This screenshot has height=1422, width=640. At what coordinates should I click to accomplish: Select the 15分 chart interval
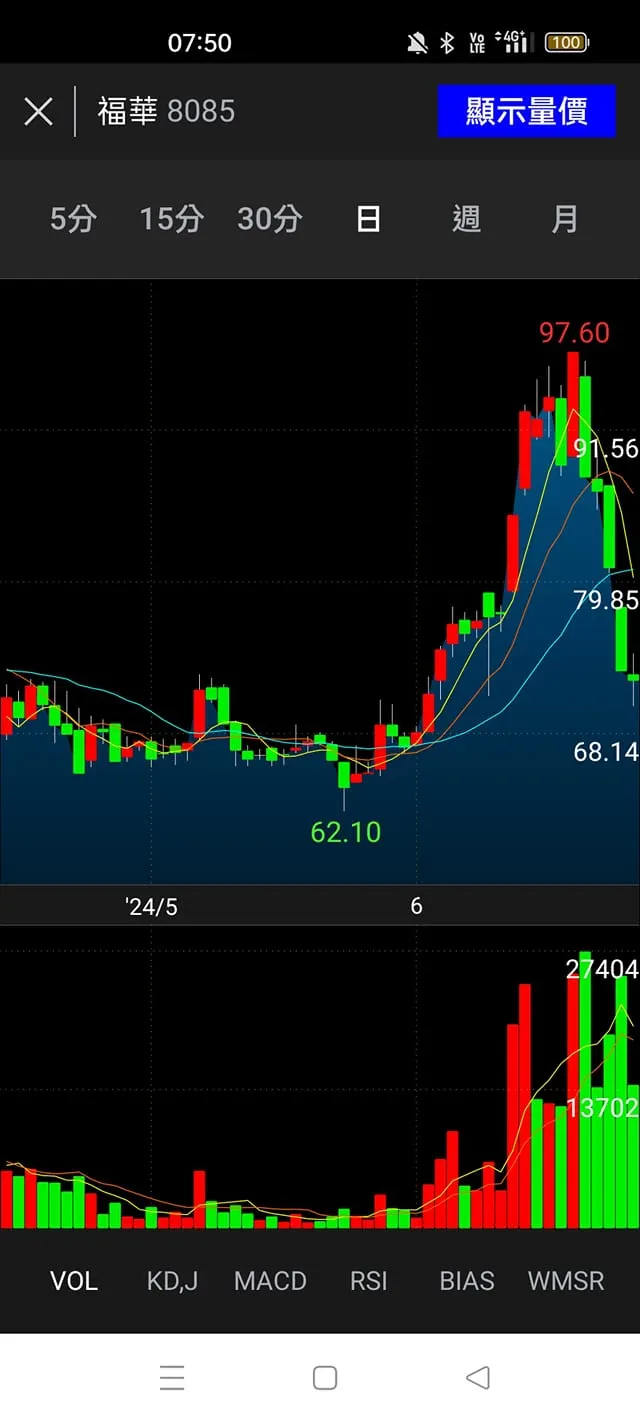click(x=171, y=219)
